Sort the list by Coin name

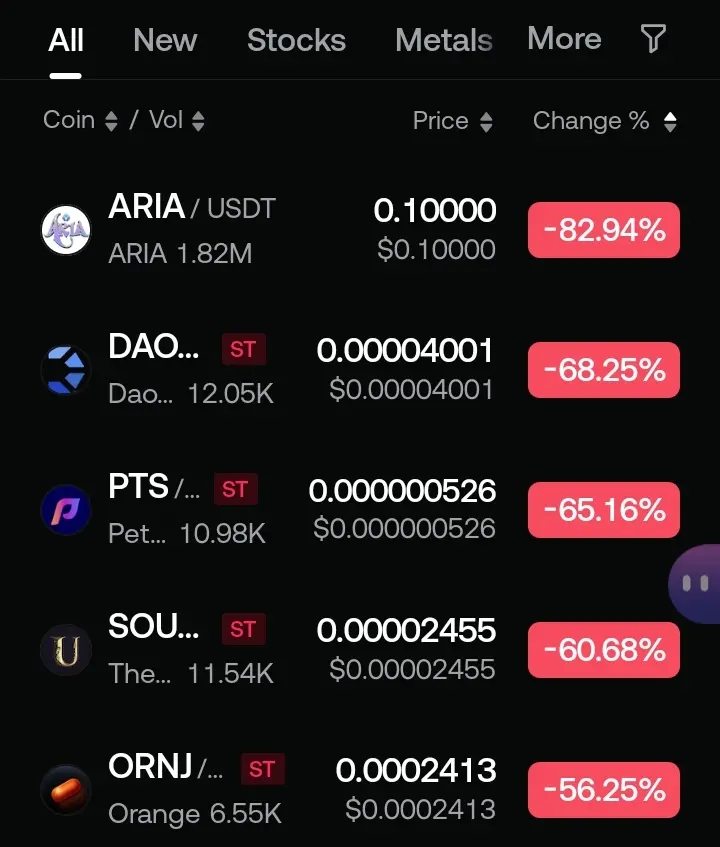tap(80, 120)
